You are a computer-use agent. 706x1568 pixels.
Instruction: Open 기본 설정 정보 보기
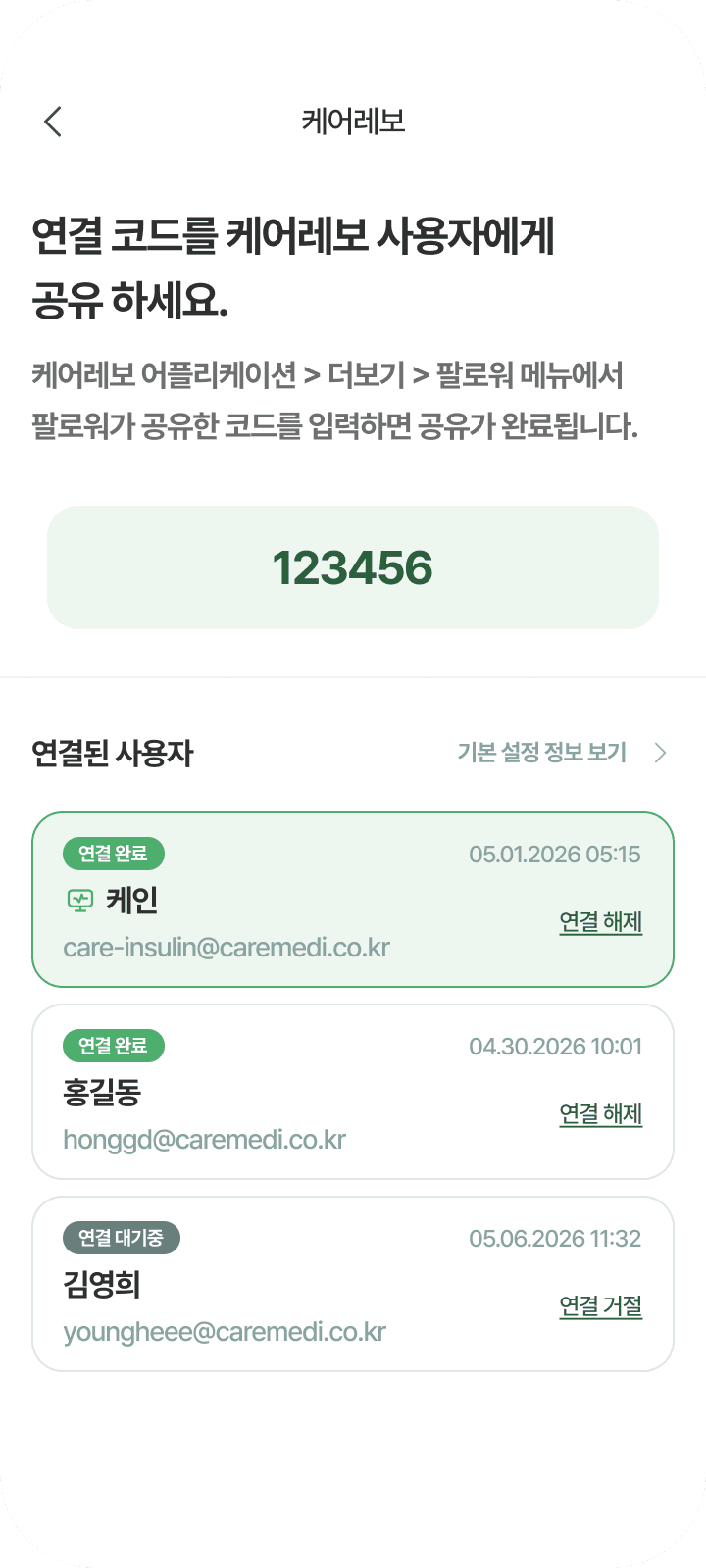point(562,752)
